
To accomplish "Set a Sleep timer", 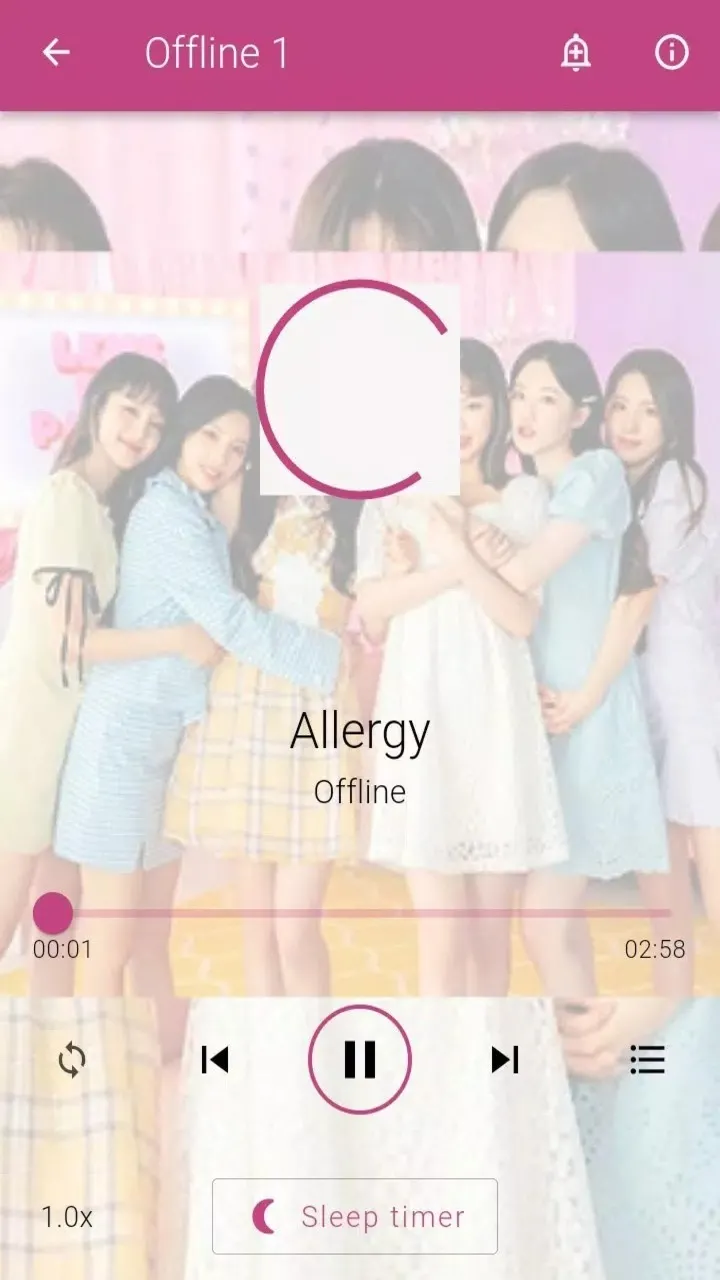I will [355, 1216].
